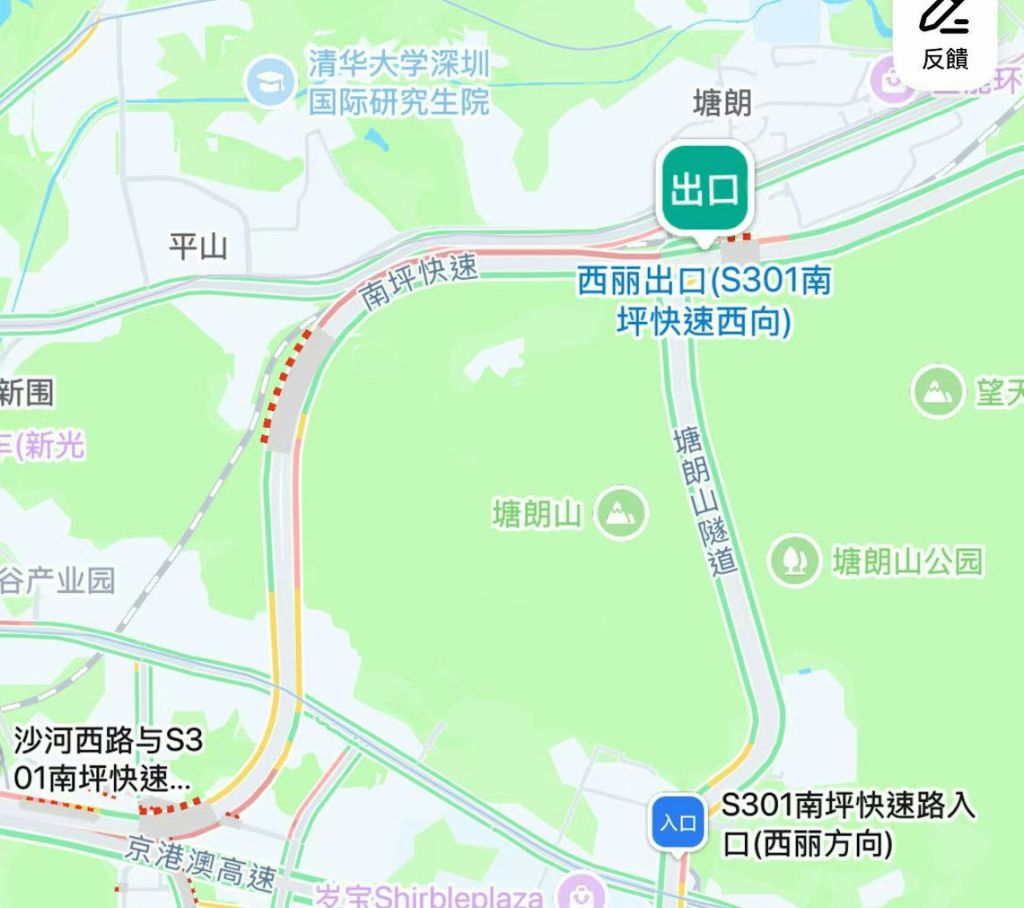Tap the green 出口 exit marker
The width and height of the screenshot is (1024, 908).
point(705,189)
